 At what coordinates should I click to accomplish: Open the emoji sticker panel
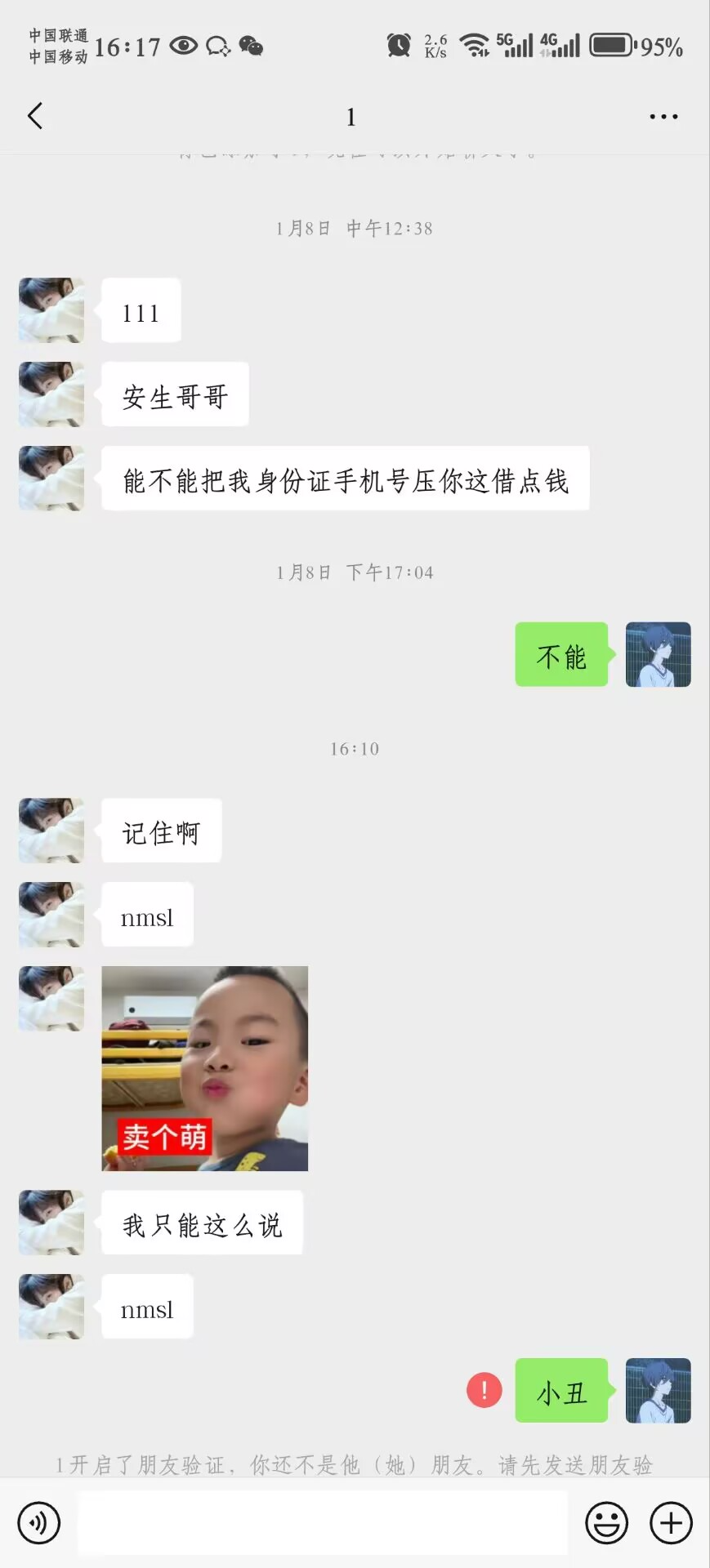606,1522
